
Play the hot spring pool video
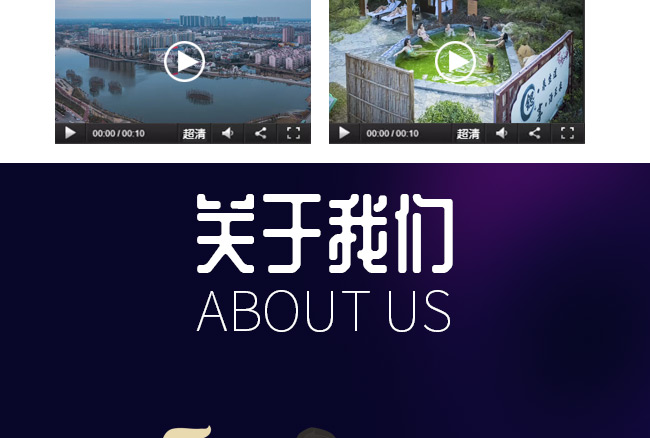tap(456, 62)
